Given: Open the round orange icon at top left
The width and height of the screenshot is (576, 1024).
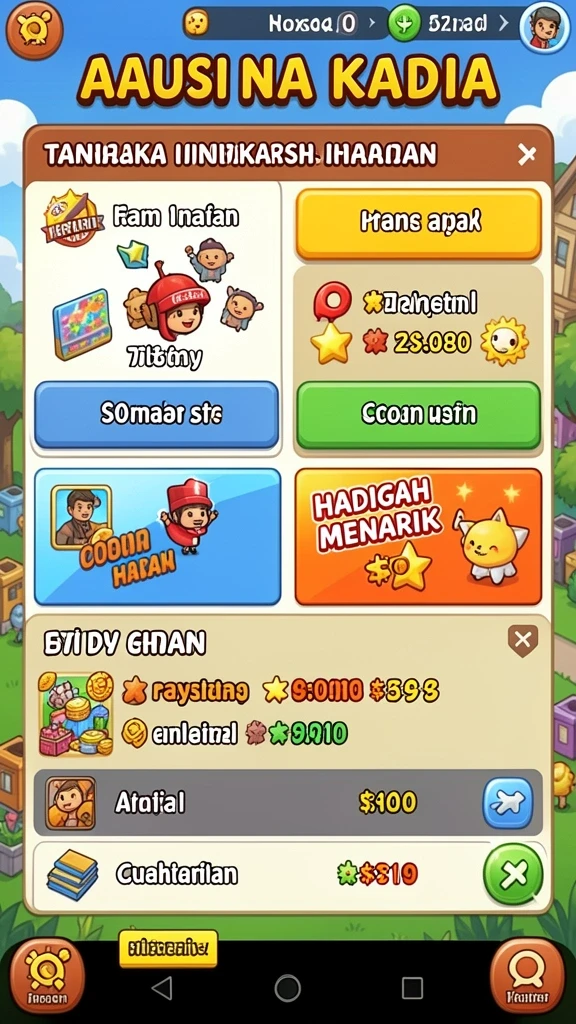Looking at the screenshot, I should 34,29.
